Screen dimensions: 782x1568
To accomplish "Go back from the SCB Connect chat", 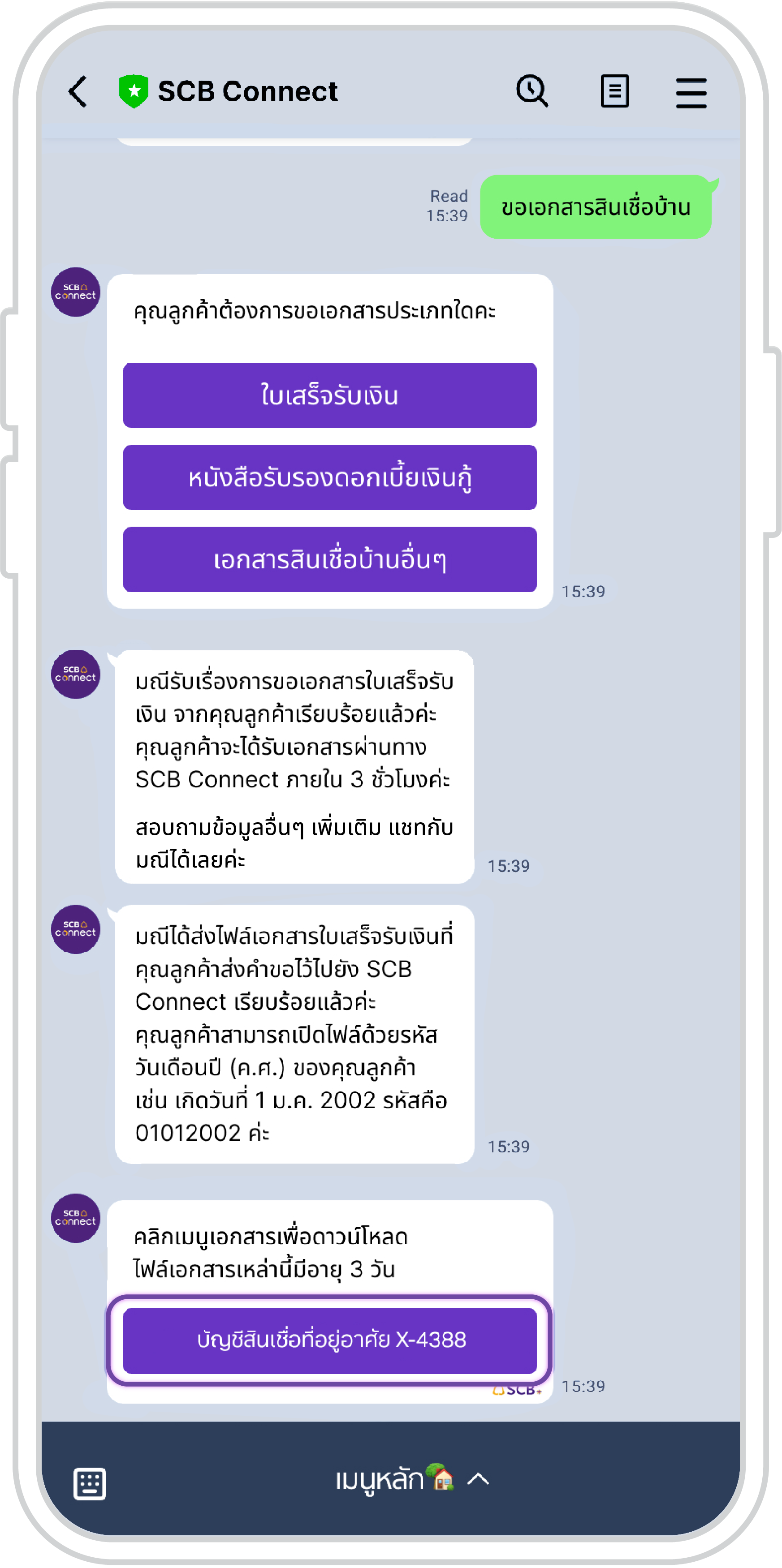I will click(x=78, y=92).
